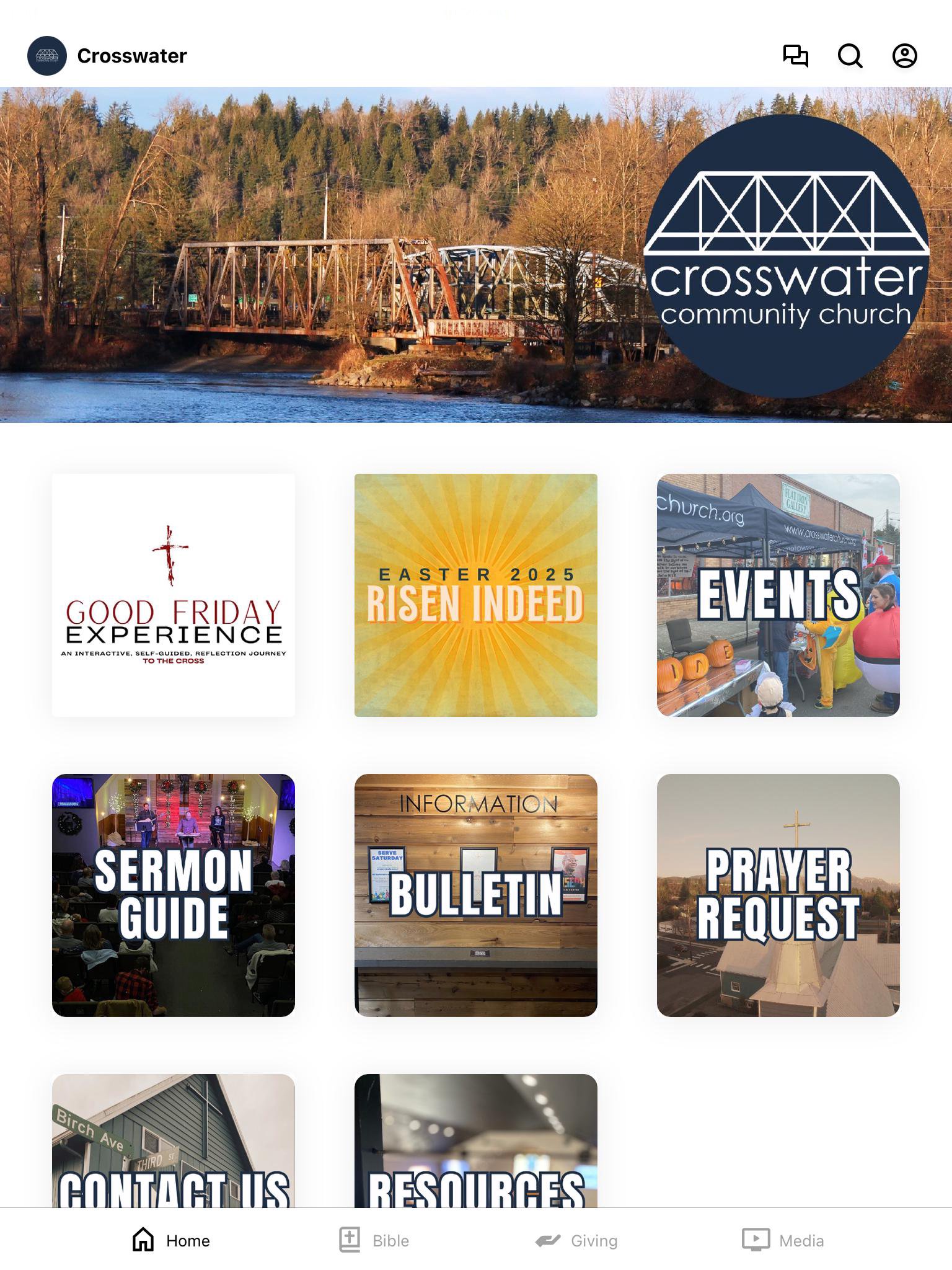Open the user profile icon

pos(904,56)
